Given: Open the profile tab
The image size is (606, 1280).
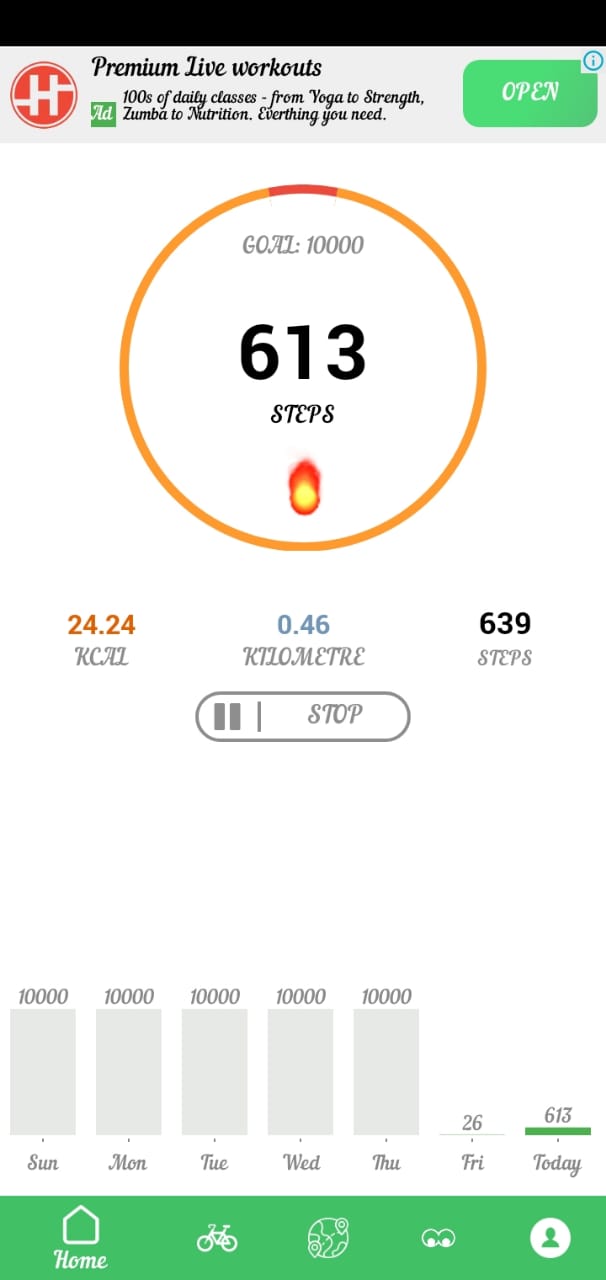Looking at the screenshot, I should coord(550,1238).
